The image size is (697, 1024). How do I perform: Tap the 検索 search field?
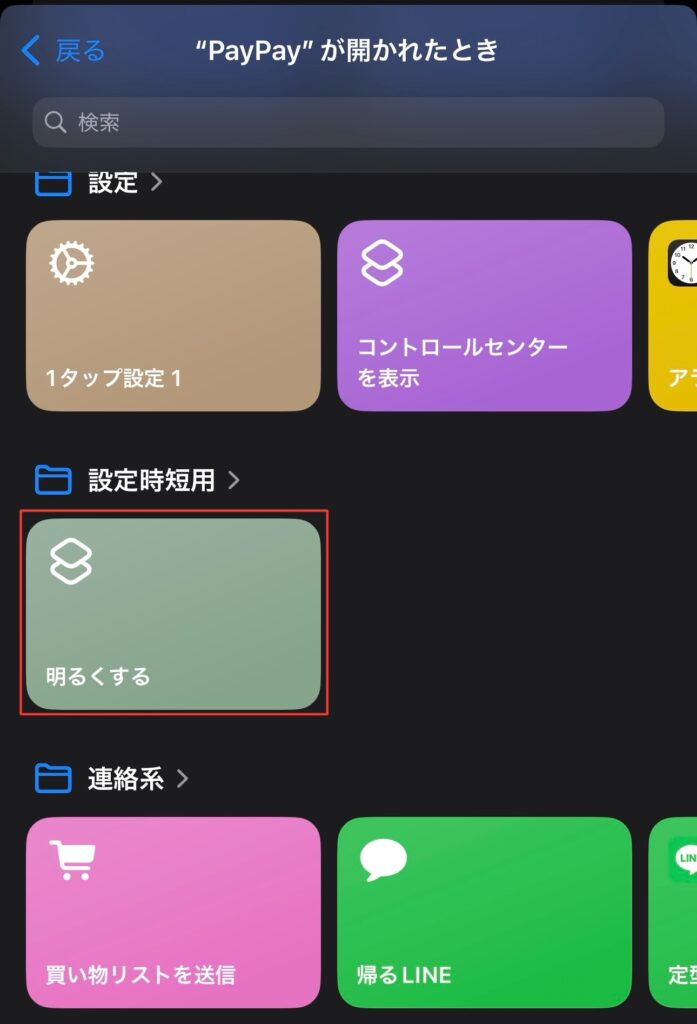348,123
